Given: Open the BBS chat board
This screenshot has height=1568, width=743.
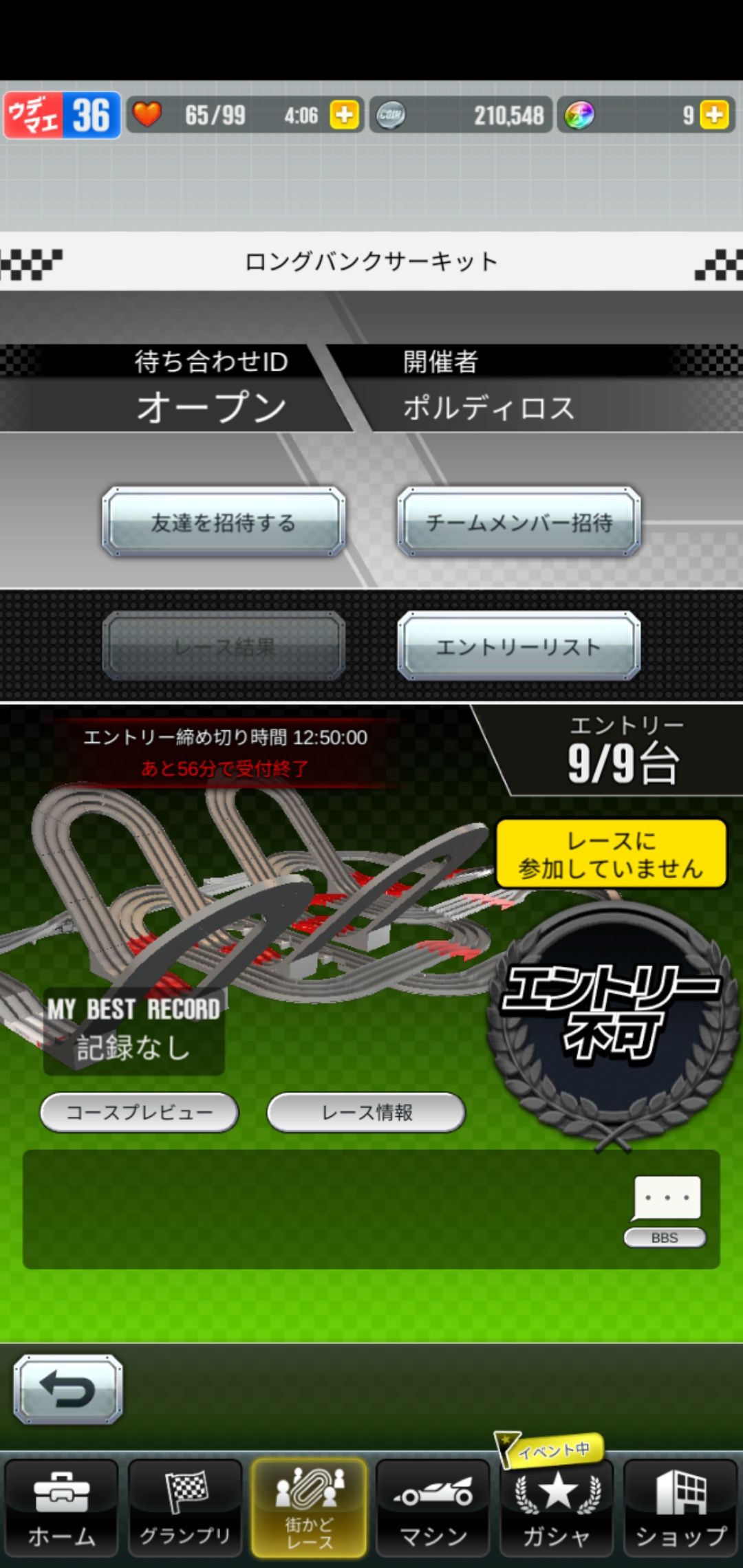Looking at the screenshot, I should (666, 1210).
